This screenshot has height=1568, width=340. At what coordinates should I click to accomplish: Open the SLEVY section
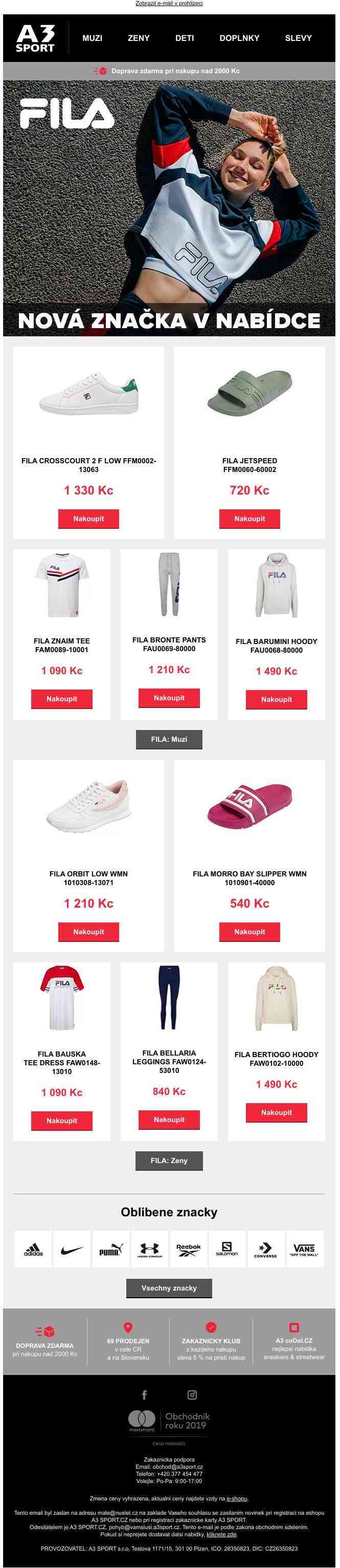pyautogui.click(x=298, y=38)
